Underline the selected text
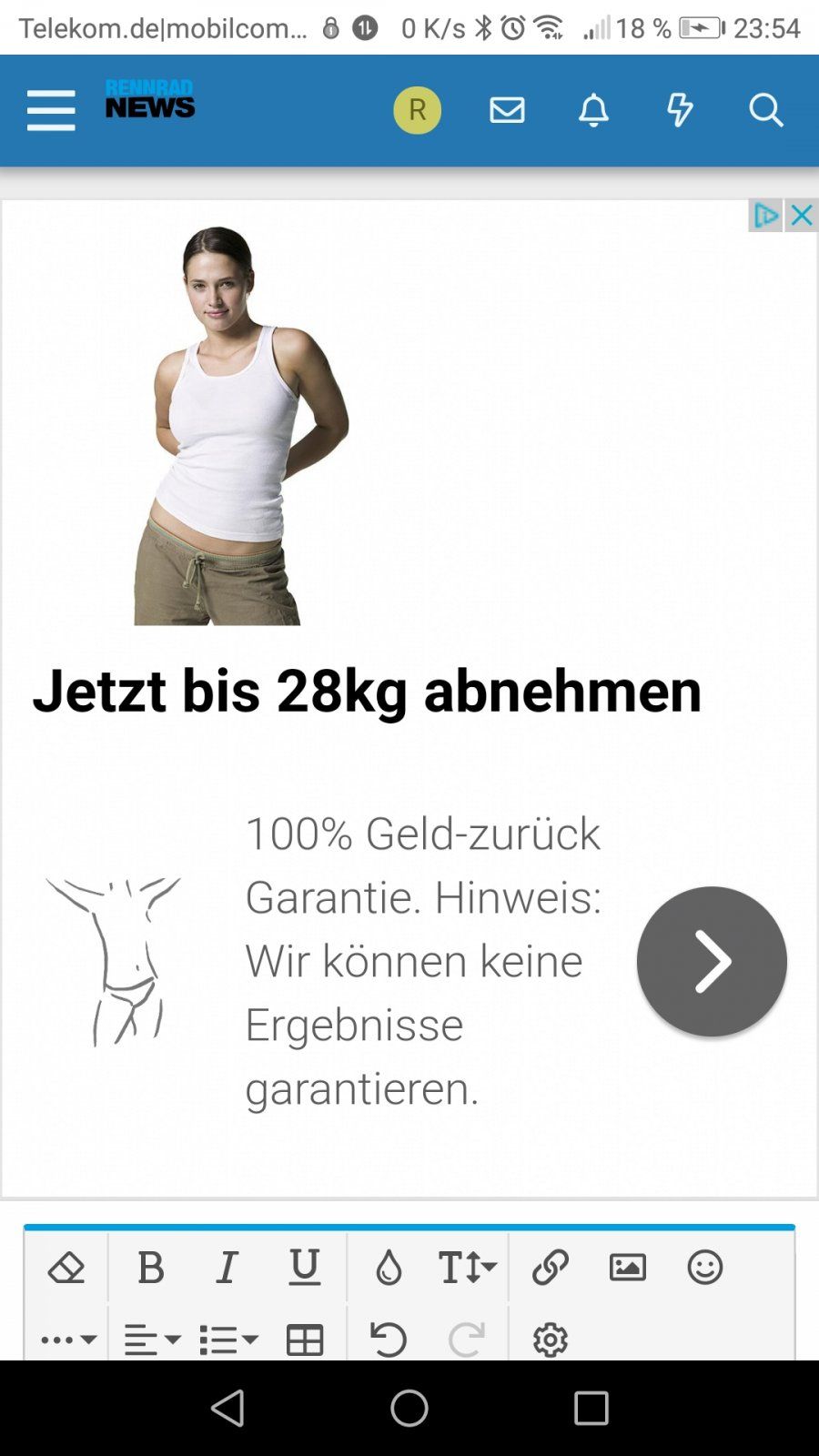 pyautogui.click(x=304, y=1267)
